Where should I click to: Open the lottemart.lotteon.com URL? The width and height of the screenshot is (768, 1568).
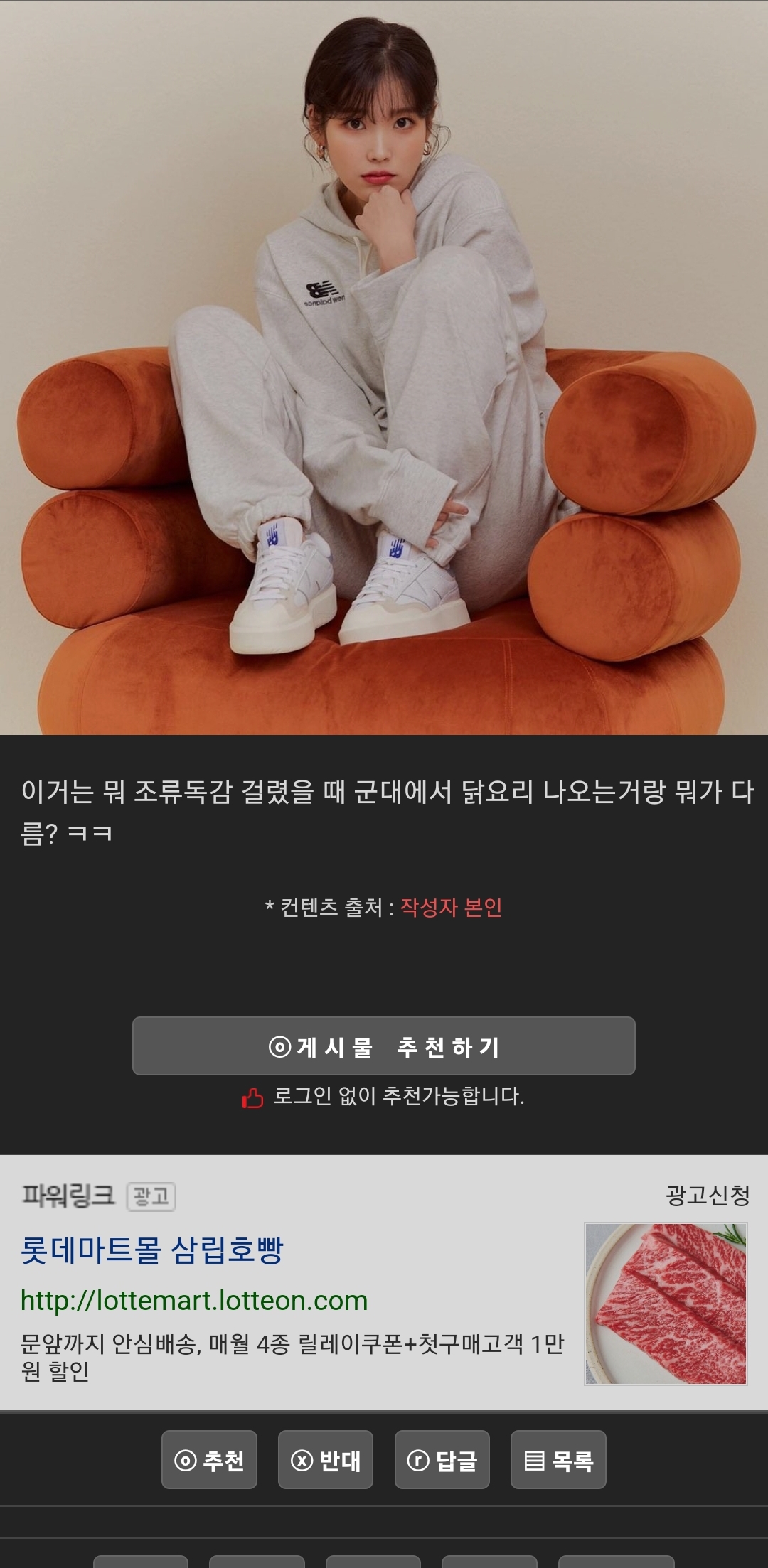point(194,1301)
